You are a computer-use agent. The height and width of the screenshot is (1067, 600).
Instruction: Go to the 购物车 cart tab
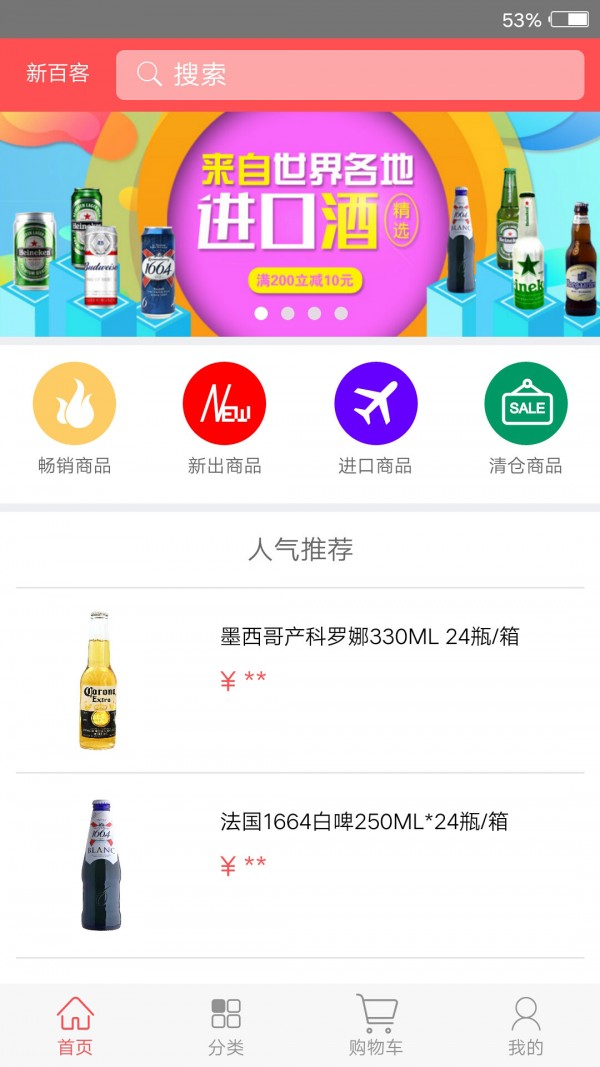pyautogui.click(x=376, y=1026)
